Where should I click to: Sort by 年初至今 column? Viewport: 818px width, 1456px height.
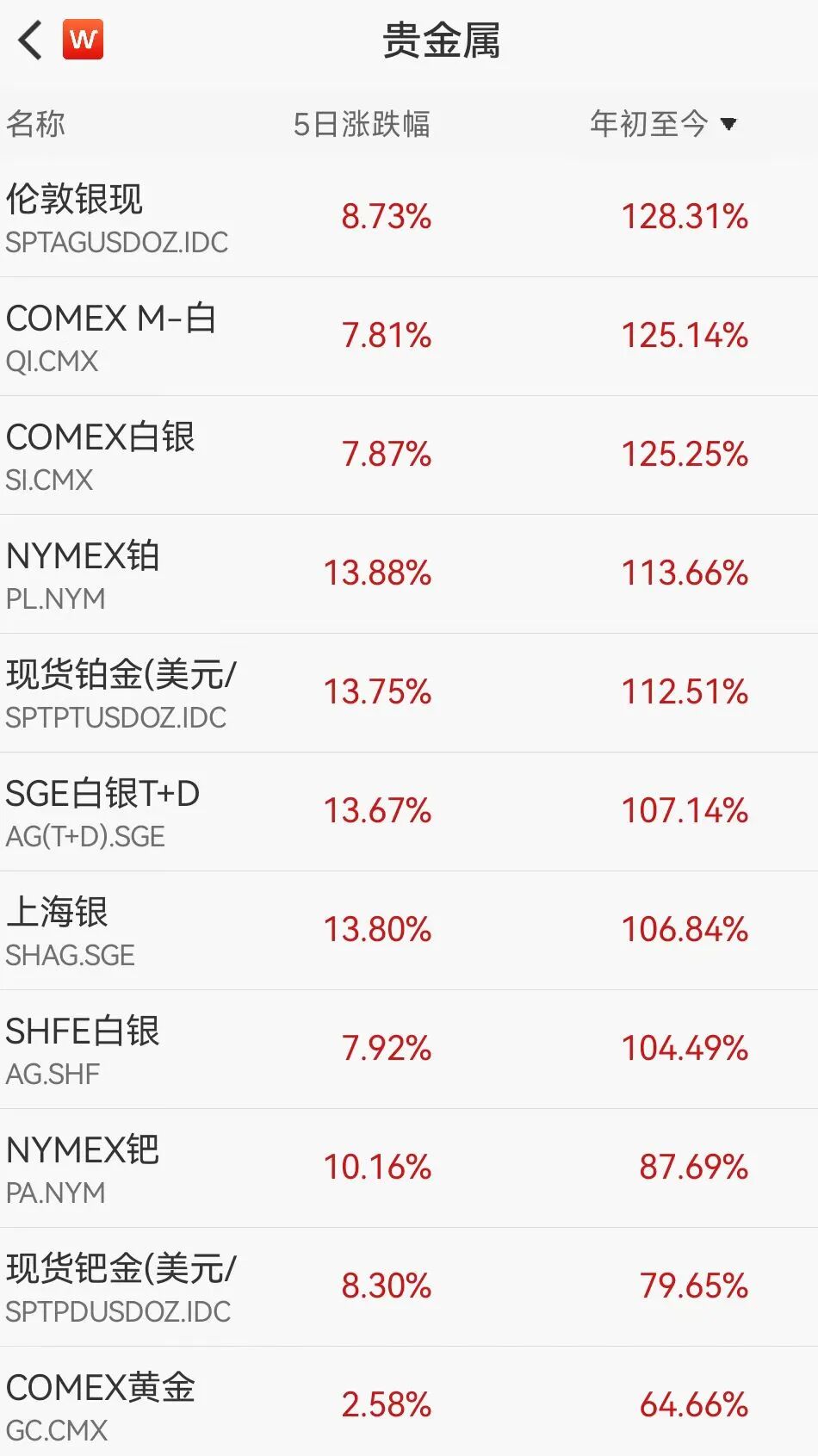663,124
